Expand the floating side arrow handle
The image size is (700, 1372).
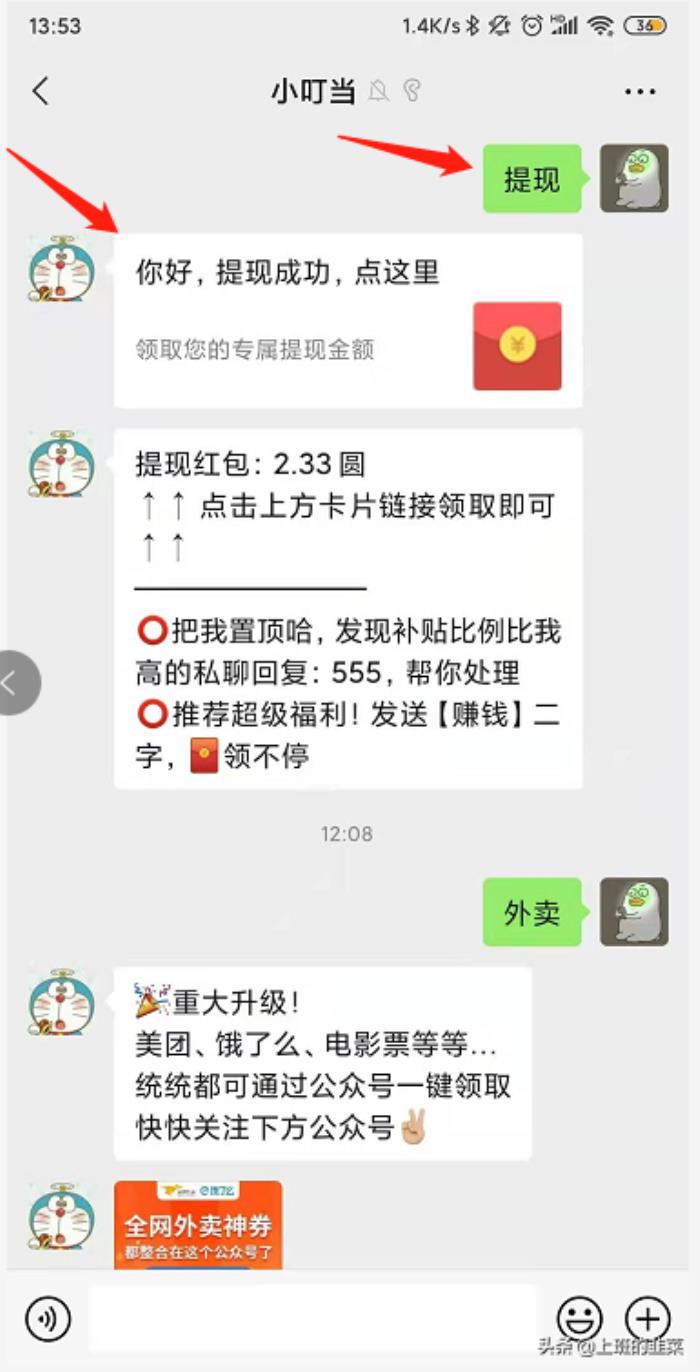tap(16, 683)
